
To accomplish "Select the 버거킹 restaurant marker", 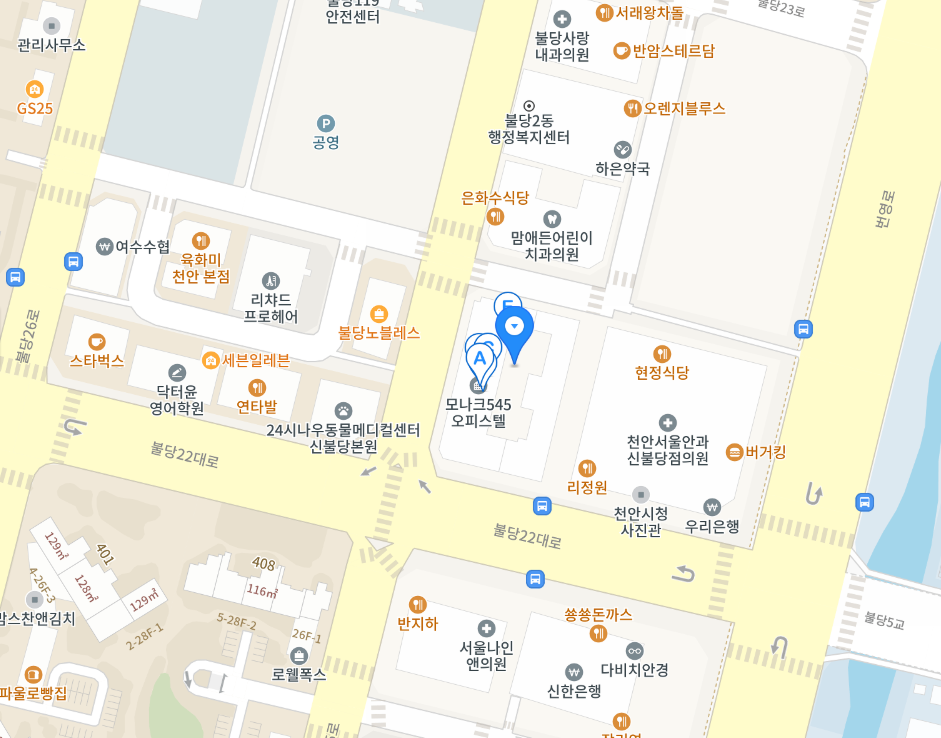I will coord(735,452).
